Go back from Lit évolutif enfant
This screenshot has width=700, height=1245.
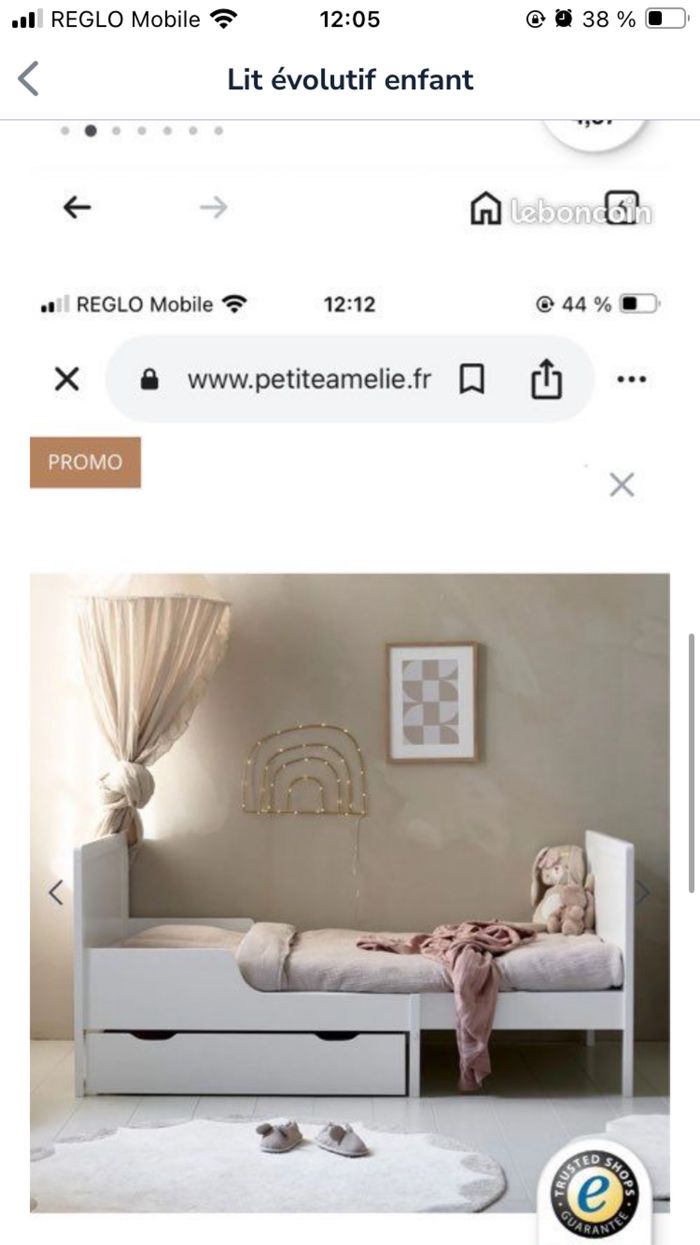[x=29, y=79]
